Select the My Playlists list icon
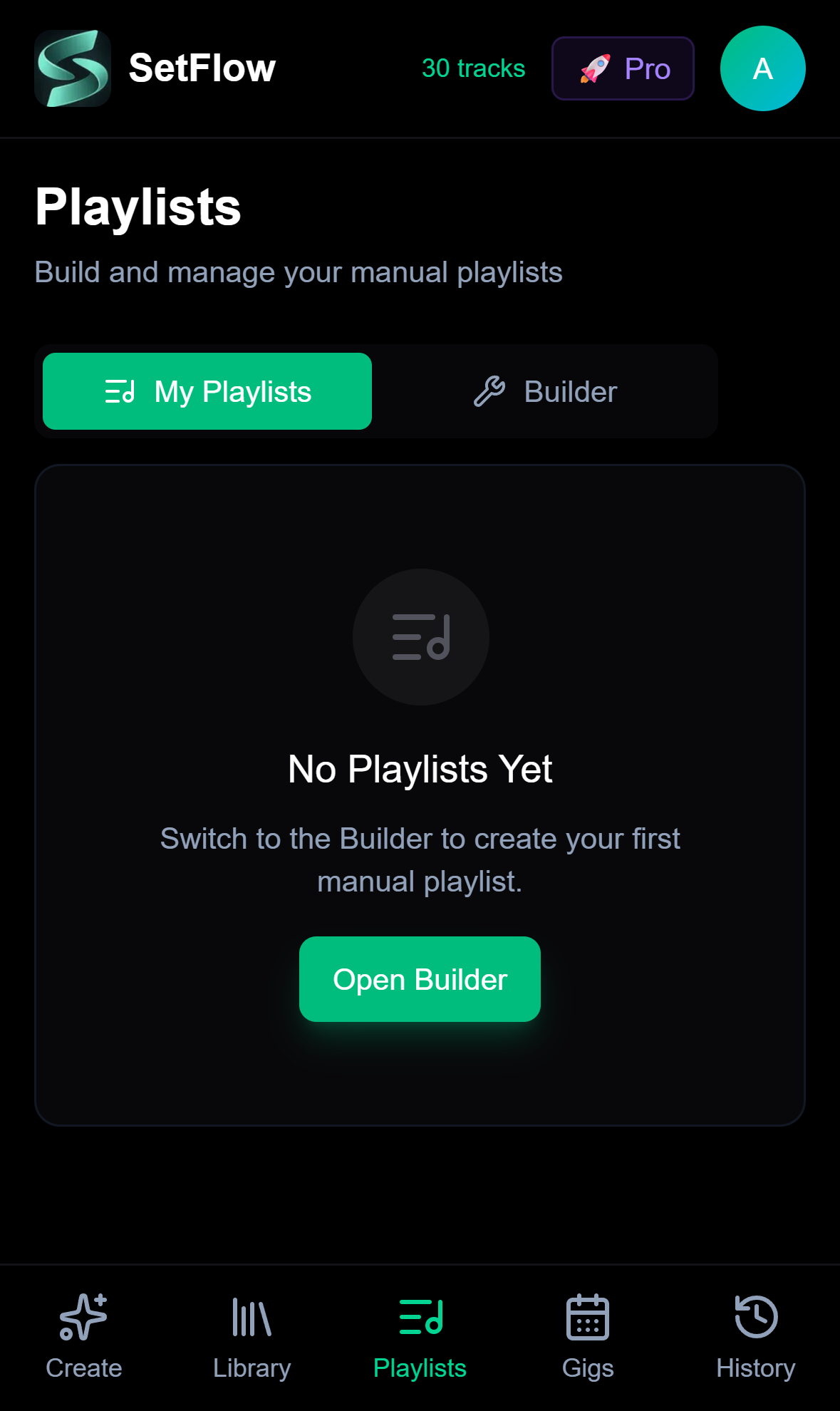The height and width of the screenshot is (1411, 840). 123,391
